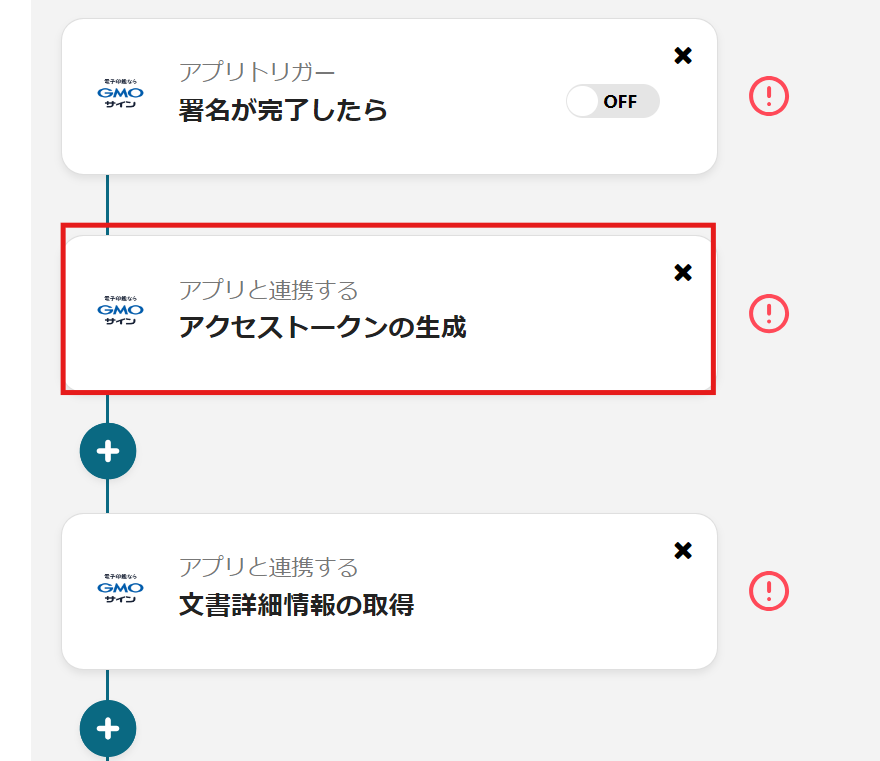
Task: Toggle the OFF switch on 署名が完了したら
Action: pyautogui.click(x=612, y=101)
